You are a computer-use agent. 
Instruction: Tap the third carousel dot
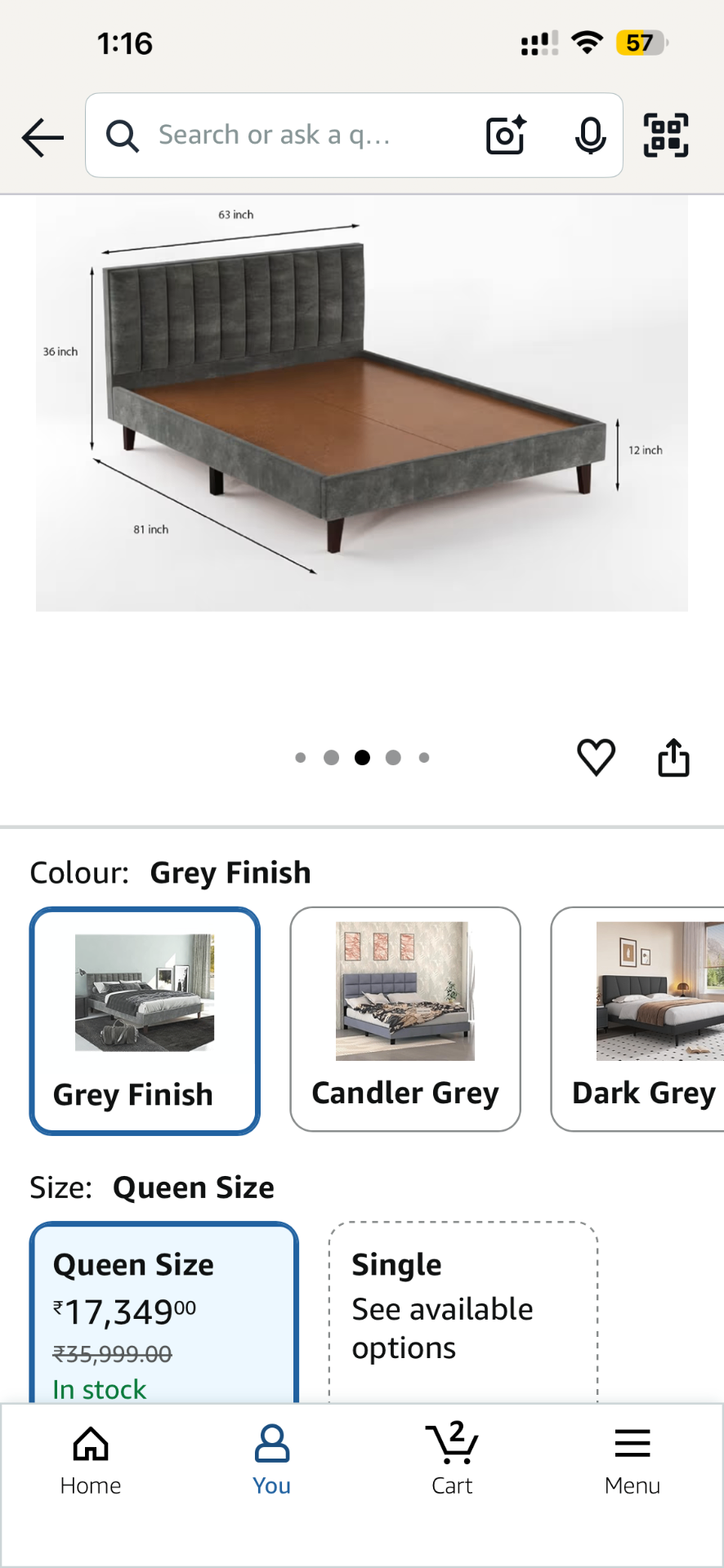click(362, 757)
